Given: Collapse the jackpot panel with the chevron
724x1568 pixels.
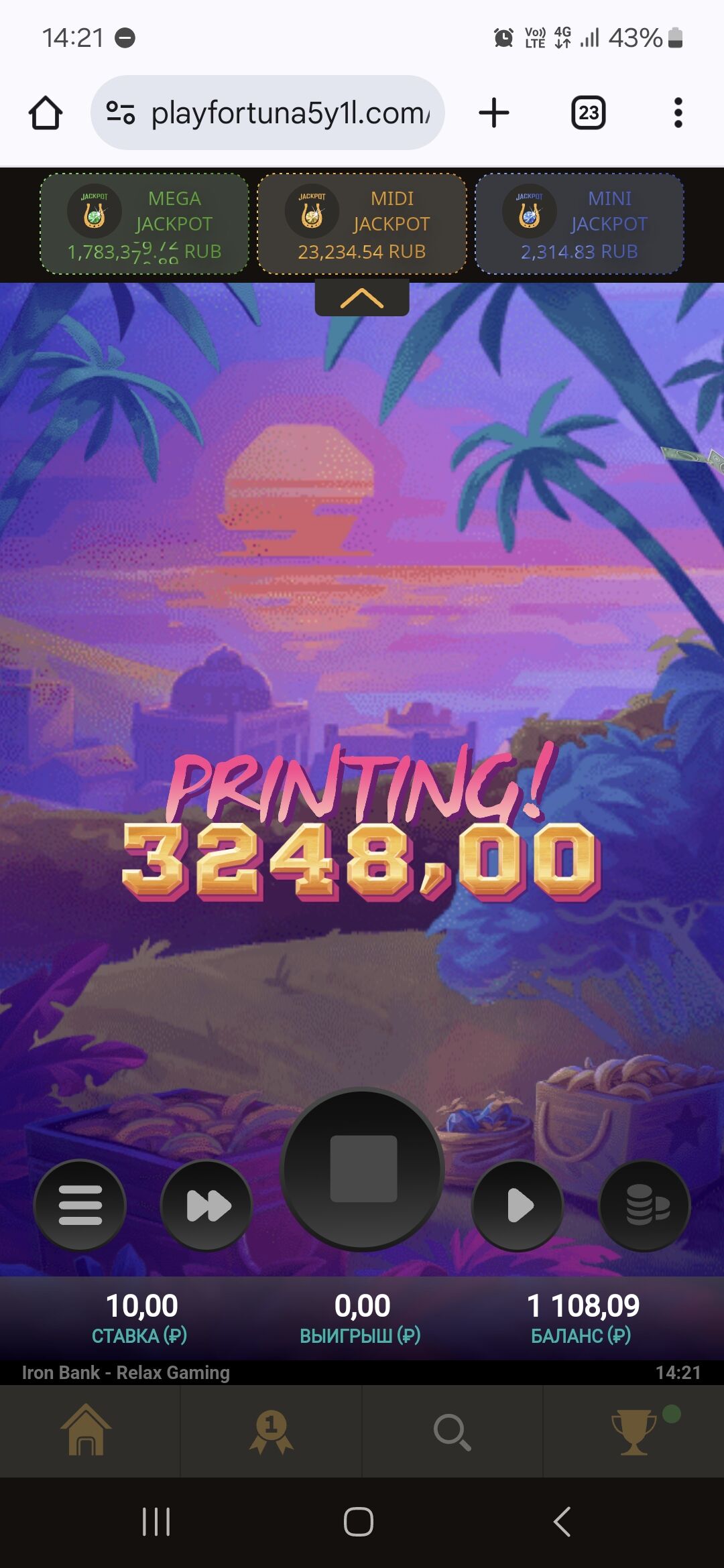Looking at the screenshot, I should tap(362, 298).
